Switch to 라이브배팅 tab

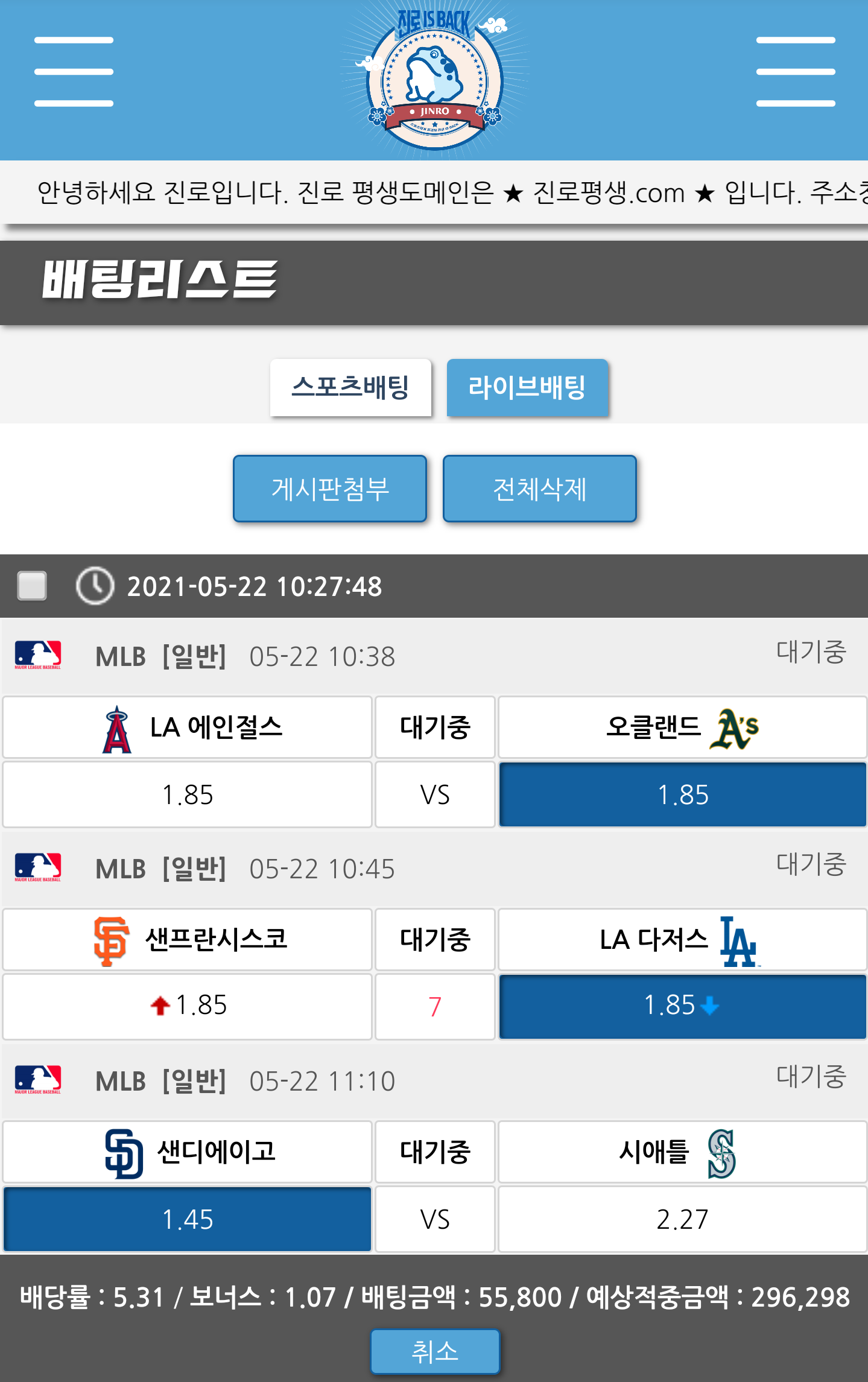[527, 387]
